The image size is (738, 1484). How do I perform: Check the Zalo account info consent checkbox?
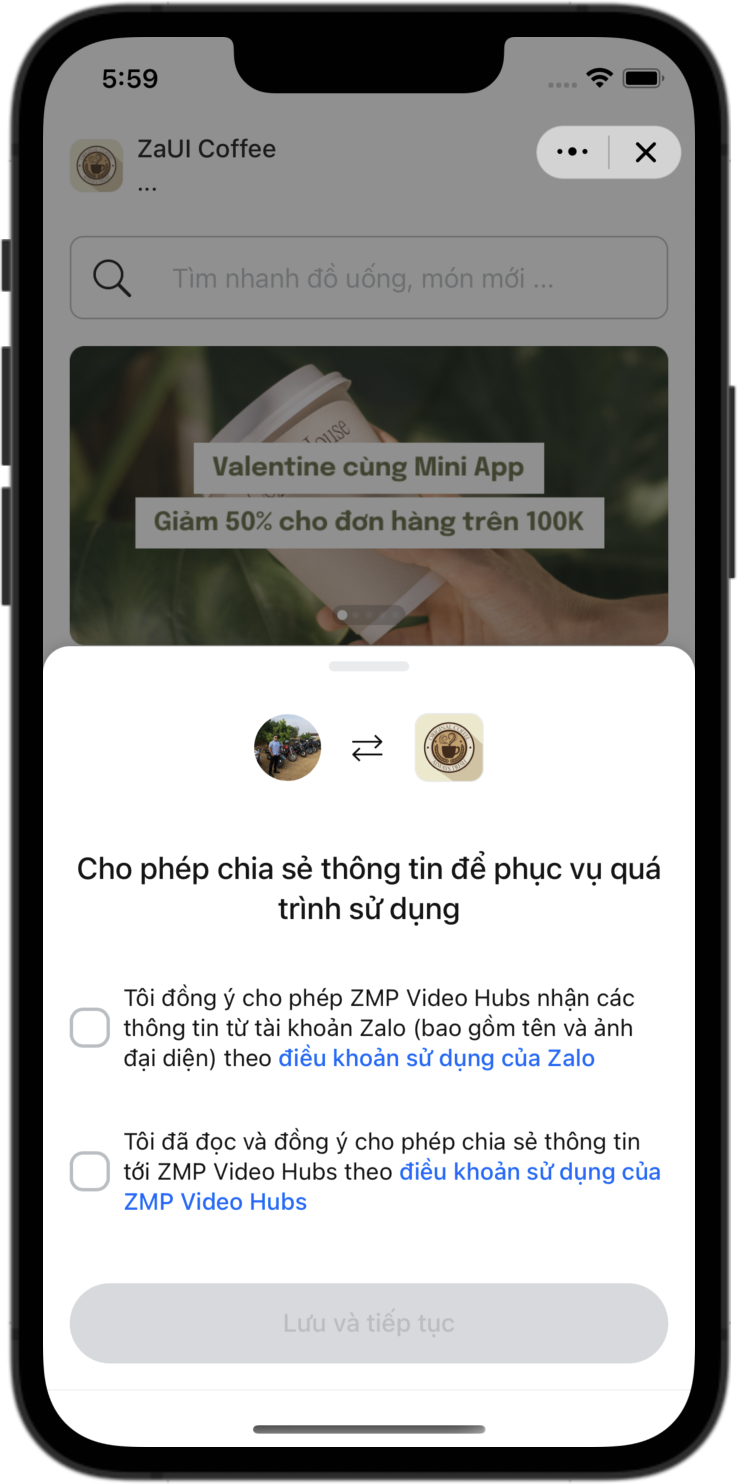[x=89, y=1028]
